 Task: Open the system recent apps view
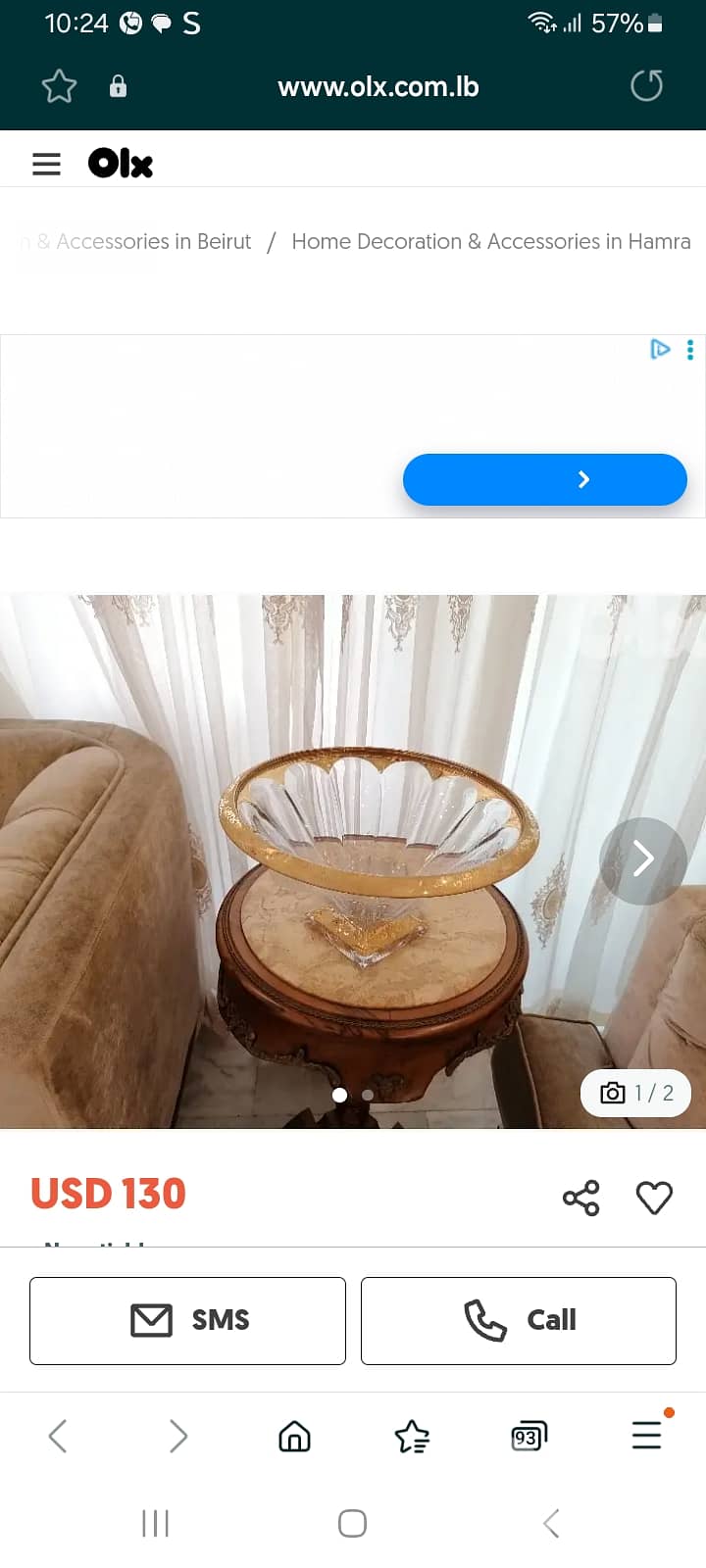click(155, 1523)
